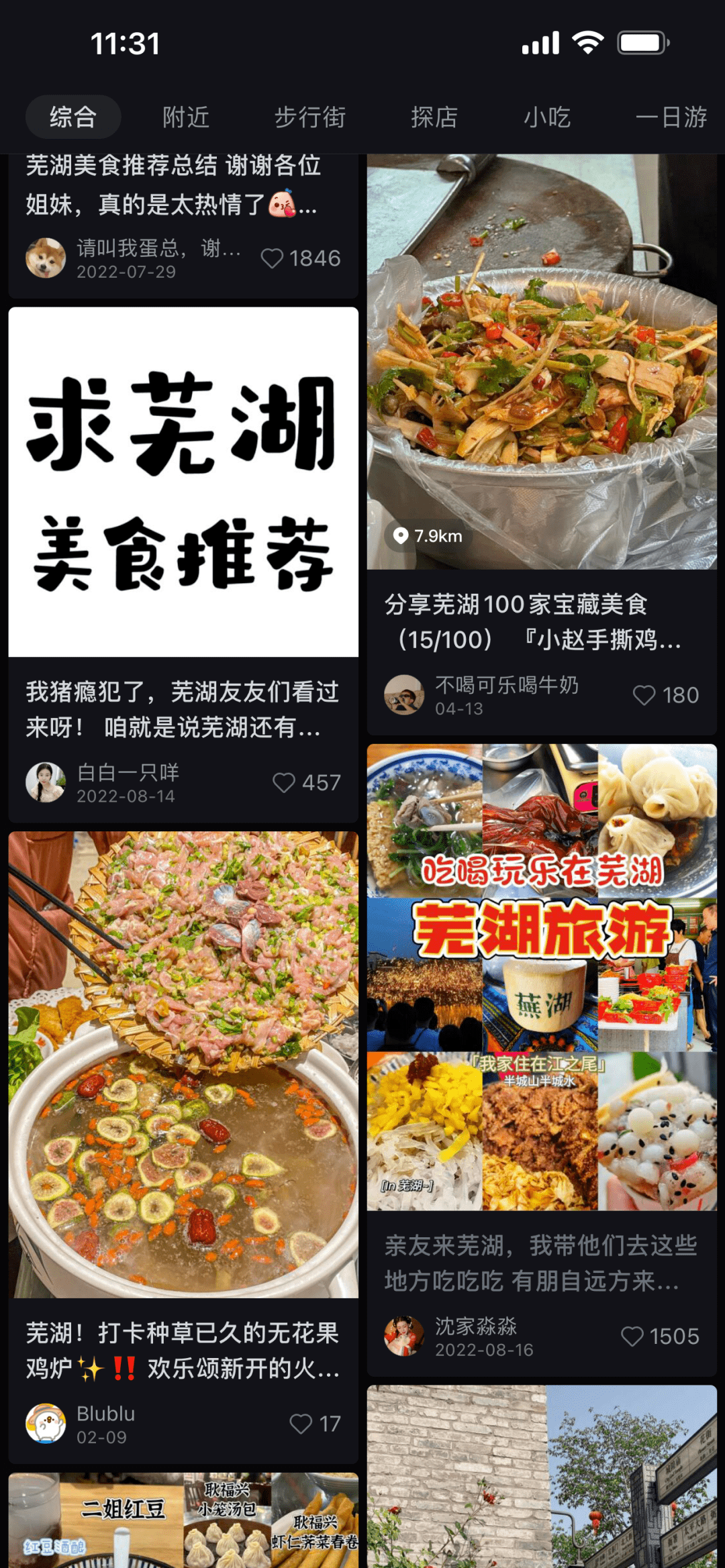Like 沈家淼淼's post
This screenshot has height=1568, width=725.
(632, 1336)
